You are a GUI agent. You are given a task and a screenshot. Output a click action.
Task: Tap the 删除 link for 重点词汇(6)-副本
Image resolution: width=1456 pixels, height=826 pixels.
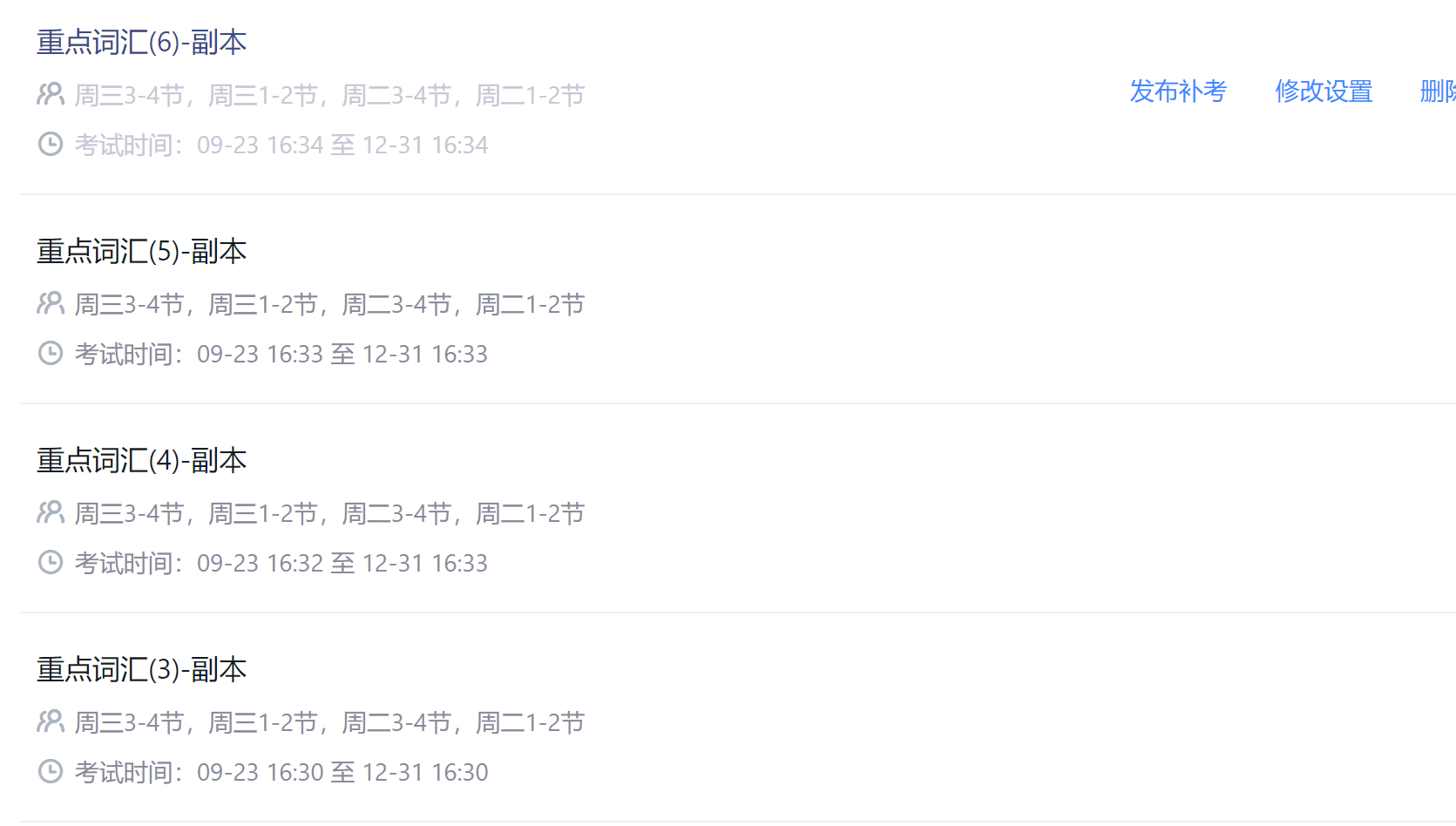click(1438, 91)
